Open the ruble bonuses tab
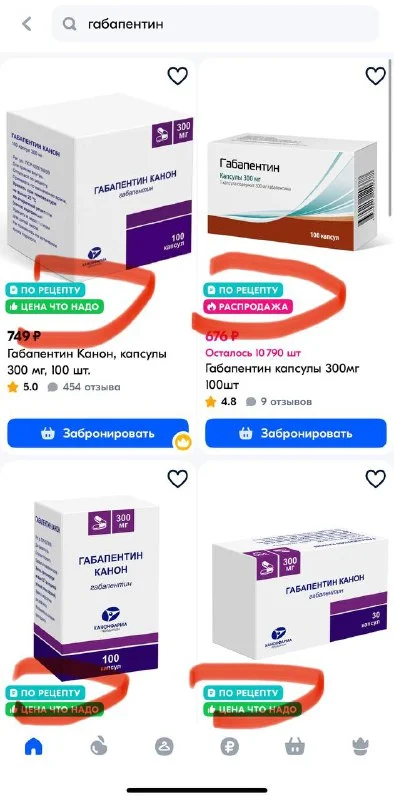The image size is (394, 800). click(229, 747)
